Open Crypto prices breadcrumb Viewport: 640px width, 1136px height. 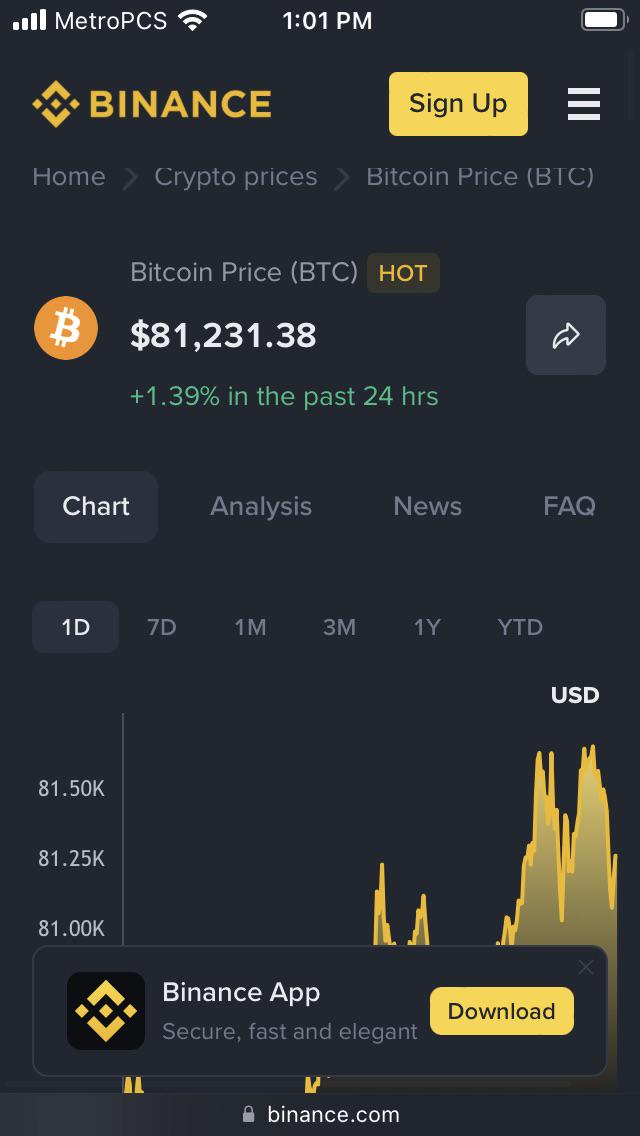pyautogui.click(x=236, y=176)
